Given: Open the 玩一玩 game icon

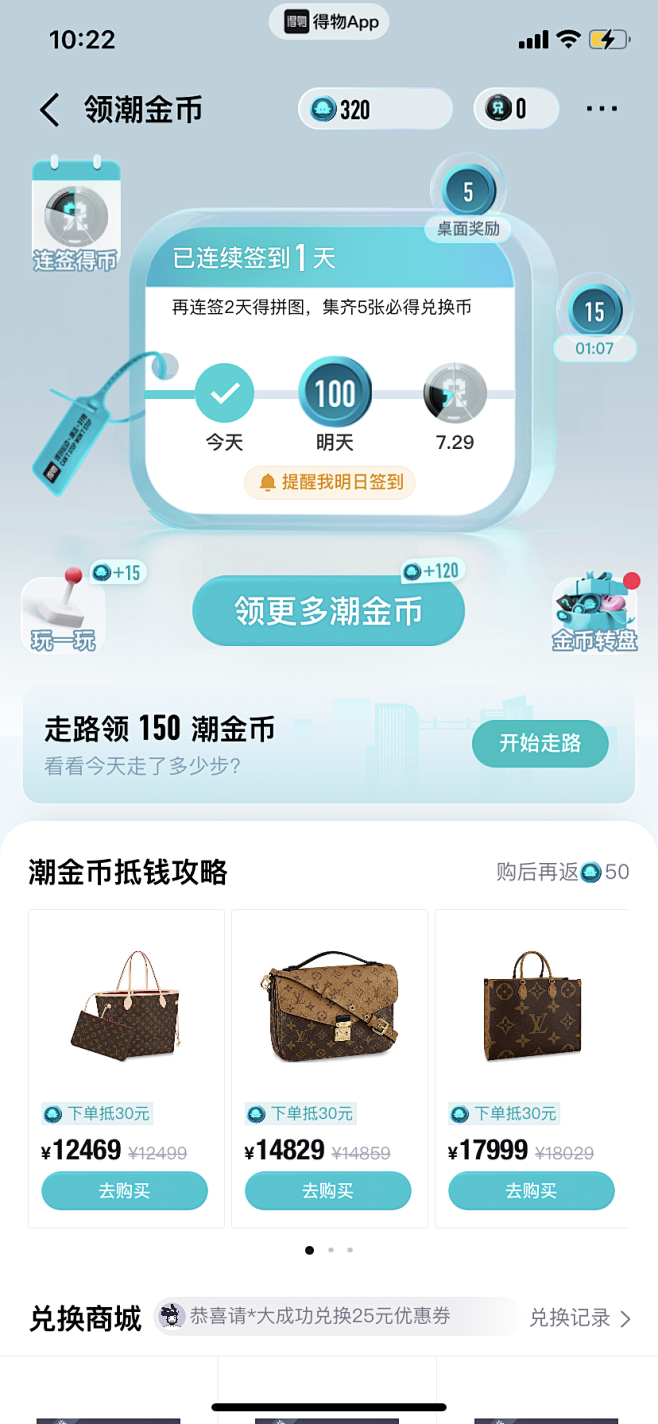Looking at the screenshot, I should tap(64, 612).
